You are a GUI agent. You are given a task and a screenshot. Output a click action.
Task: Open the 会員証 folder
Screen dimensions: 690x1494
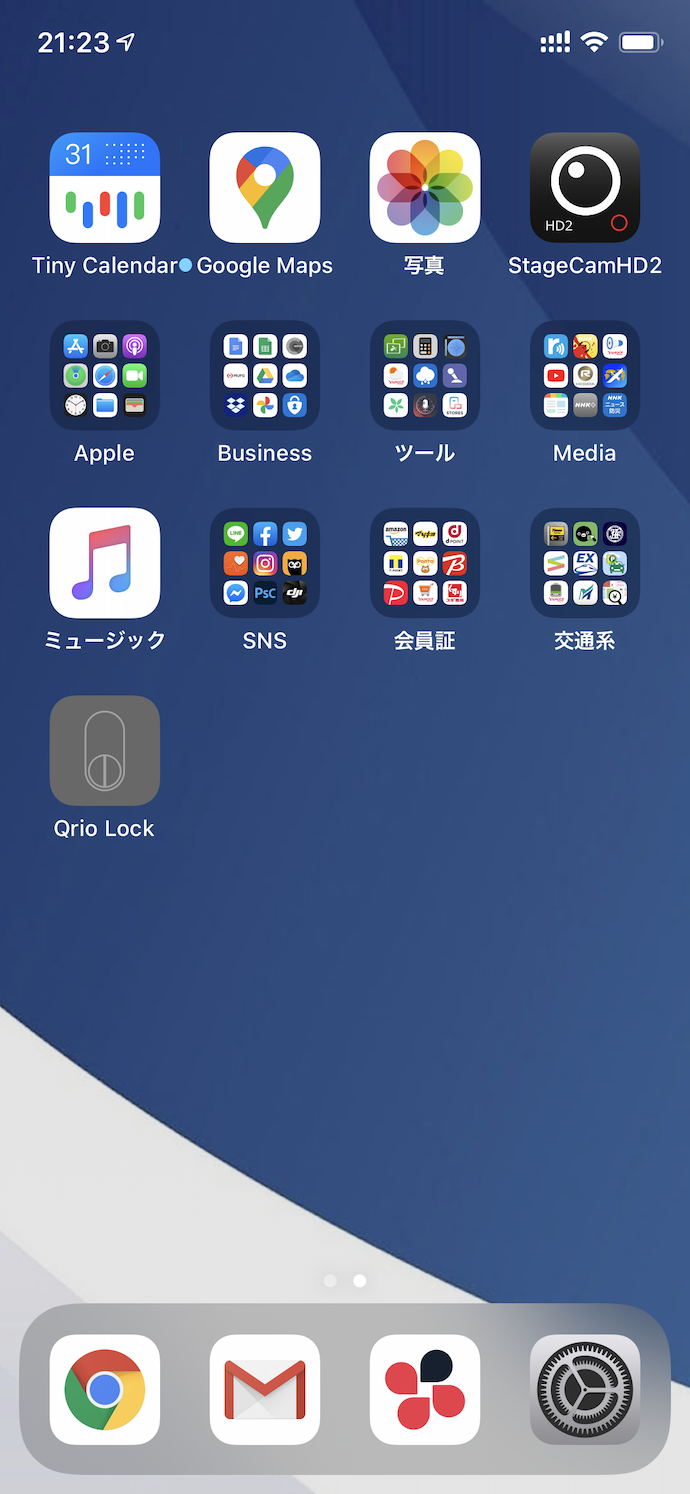425,563
